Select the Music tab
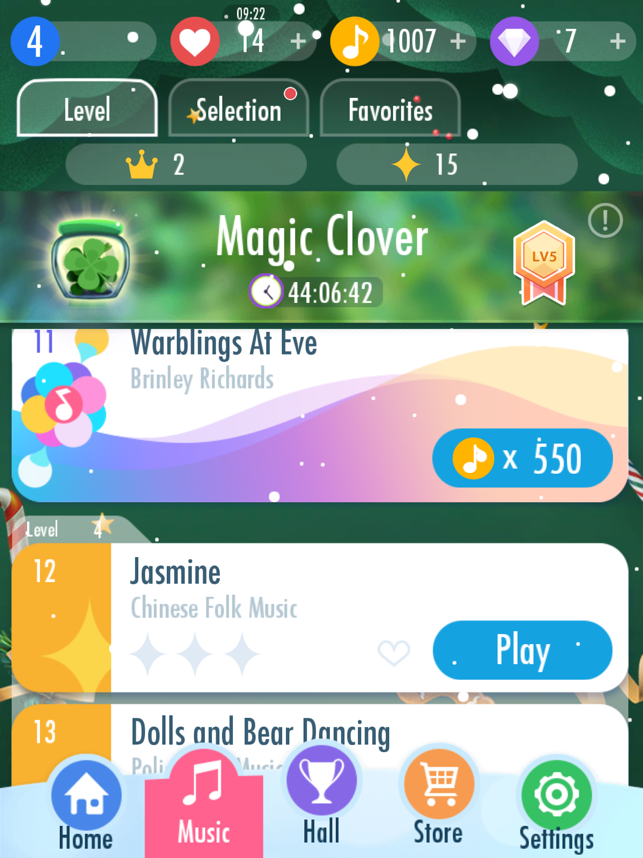The height and width of the screenshot is (858, 643). 204,804
